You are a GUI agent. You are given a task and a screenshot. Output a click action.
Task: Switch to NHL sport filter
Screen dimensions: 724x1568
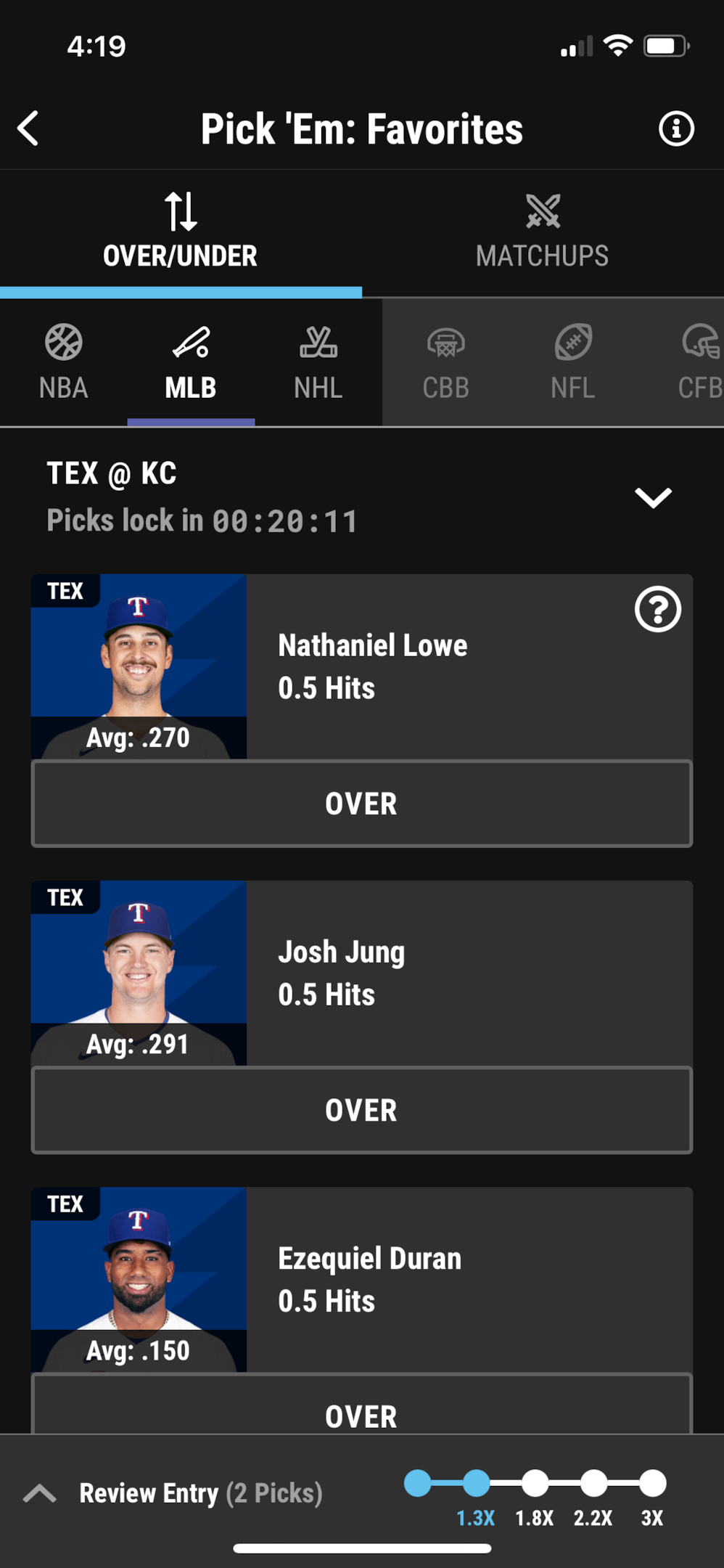pyautogui.click(x=318, y=362)
